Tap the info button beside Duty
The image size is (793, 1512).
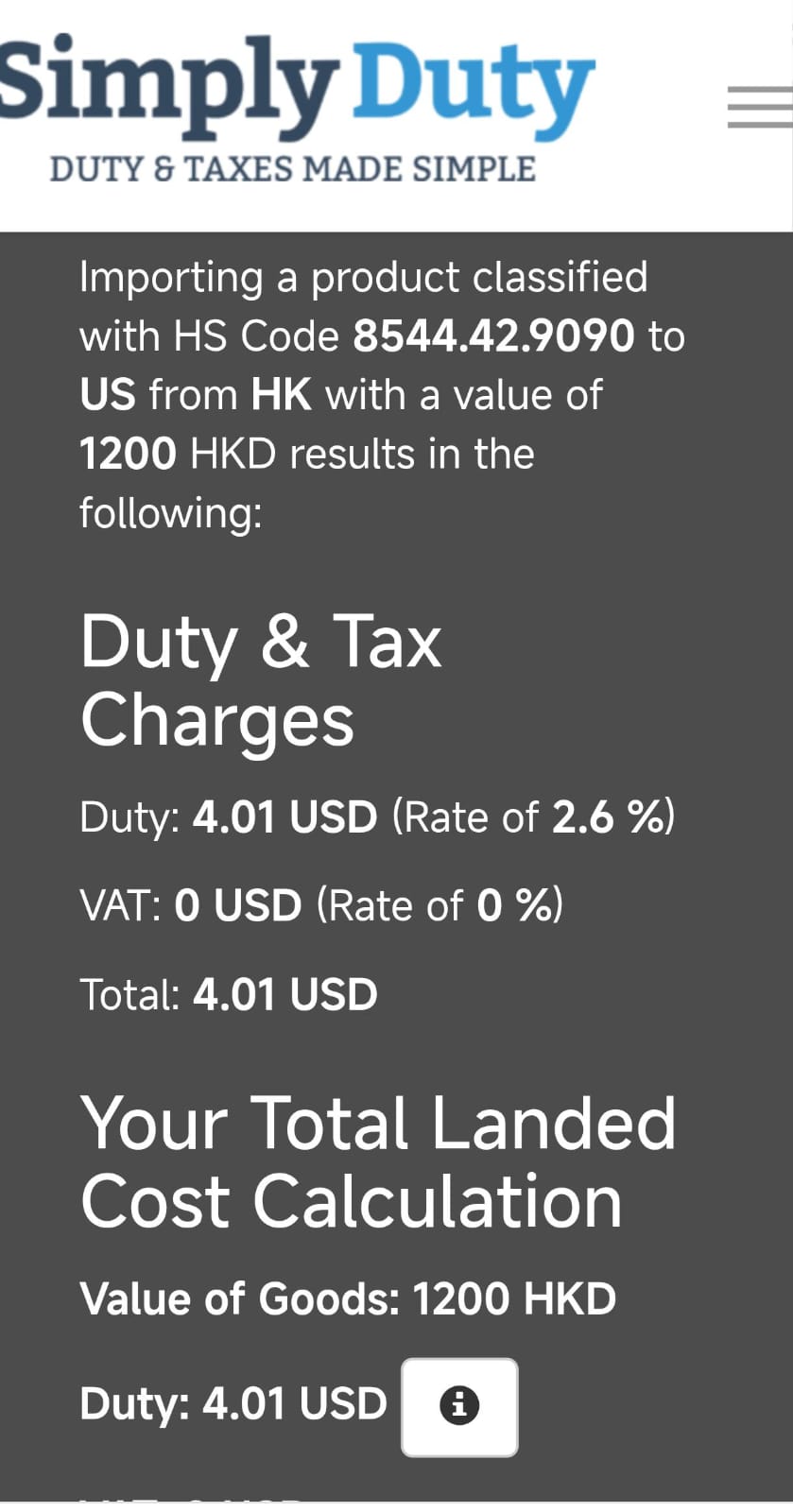pos(459,1406)
